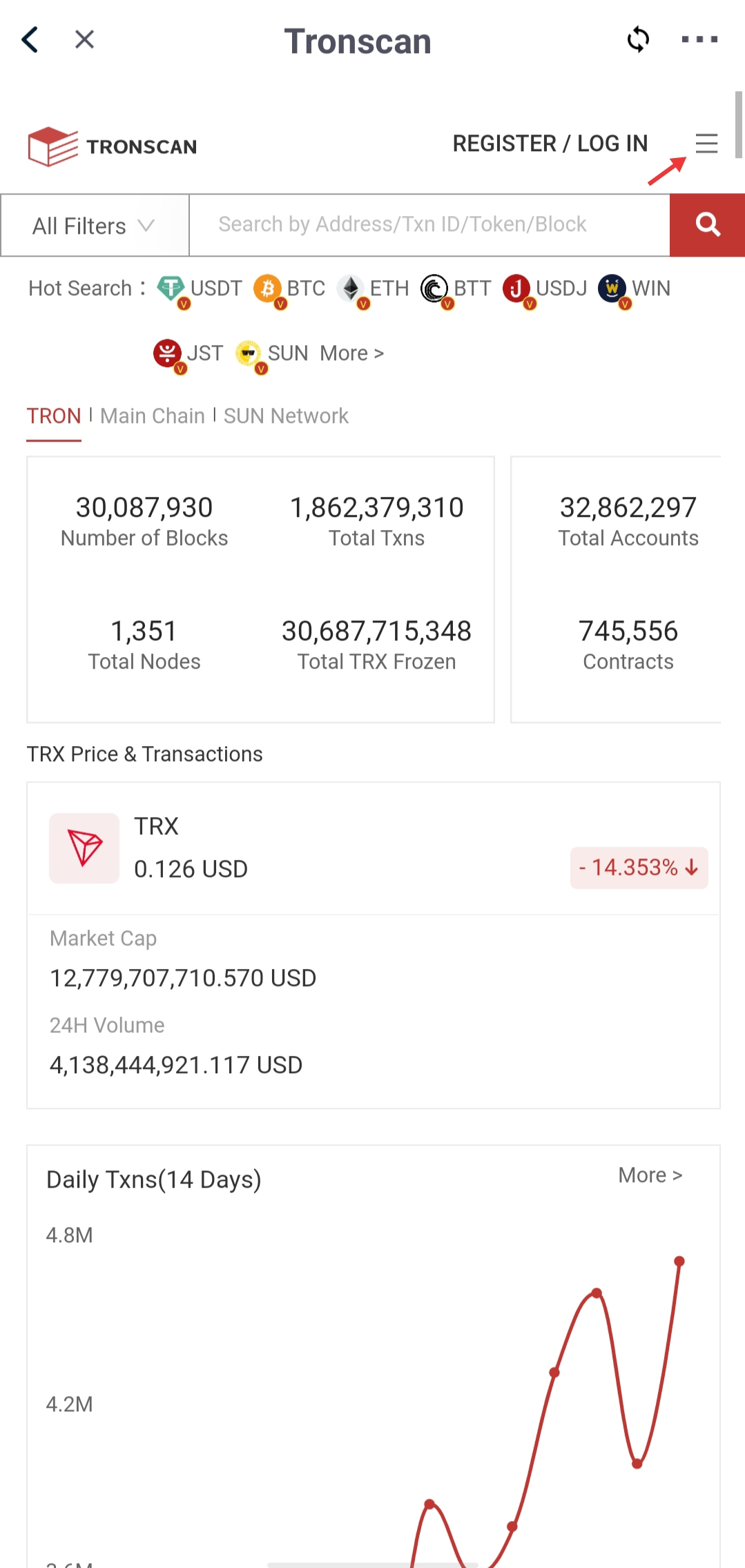Focus the address/Txn ID search field
This screenshot has height=1568, width=745.
429,225
